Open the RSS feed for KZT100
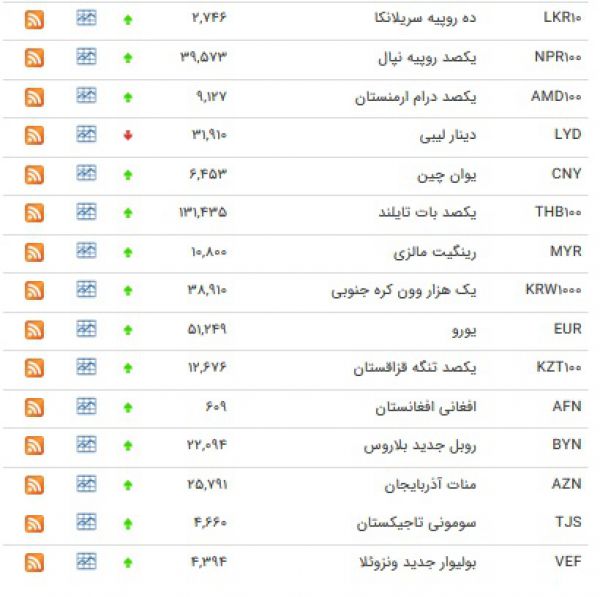600x597 pixels. pyautogui.click(x=34, y=368)
